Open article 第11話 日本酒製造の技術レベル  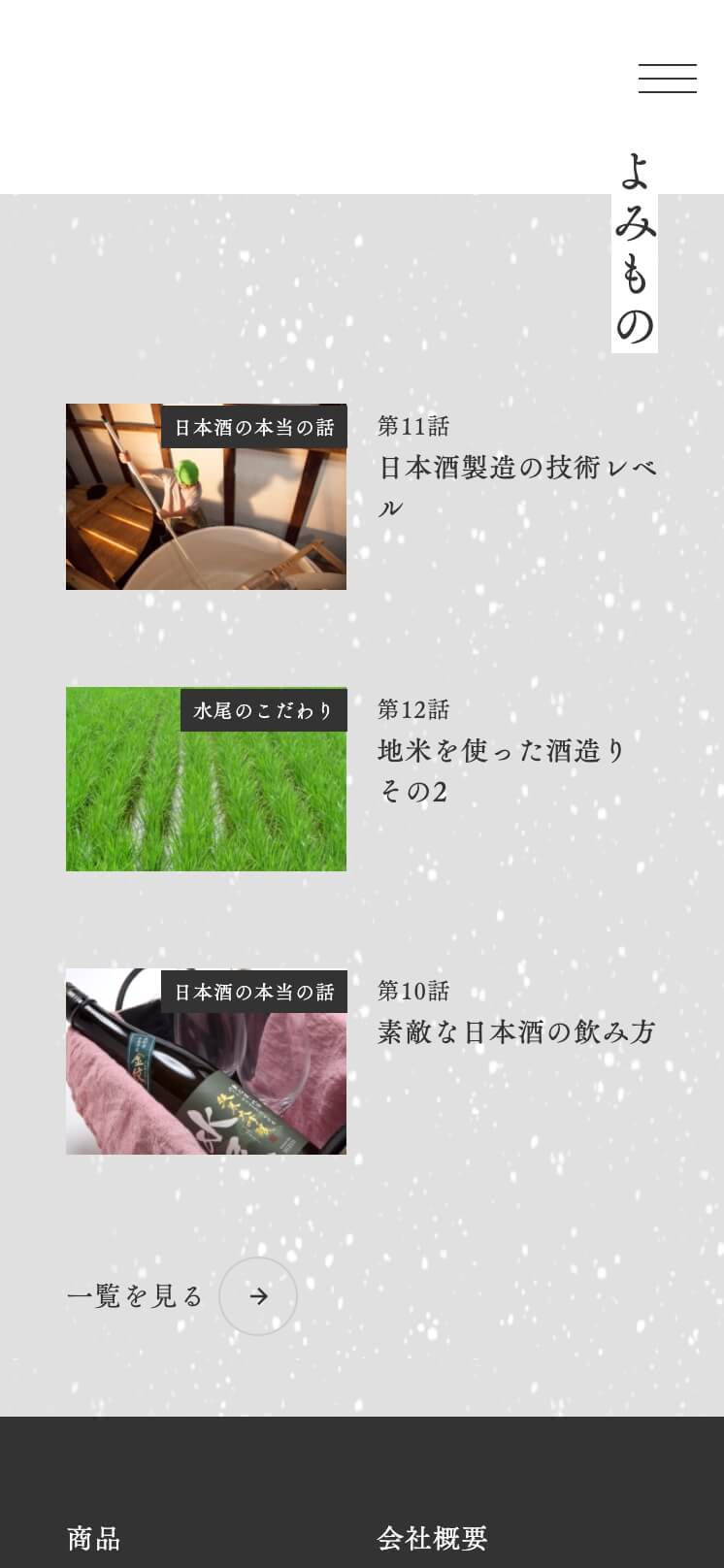click(516, 486)
